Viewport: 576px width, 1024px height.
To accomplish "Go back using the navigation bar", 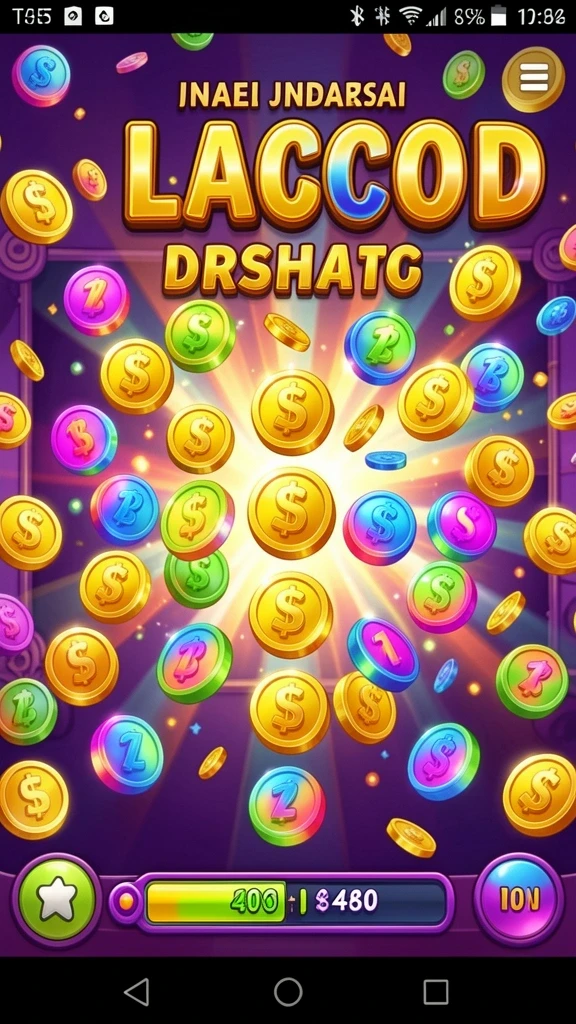I will (x=137, y=991).
